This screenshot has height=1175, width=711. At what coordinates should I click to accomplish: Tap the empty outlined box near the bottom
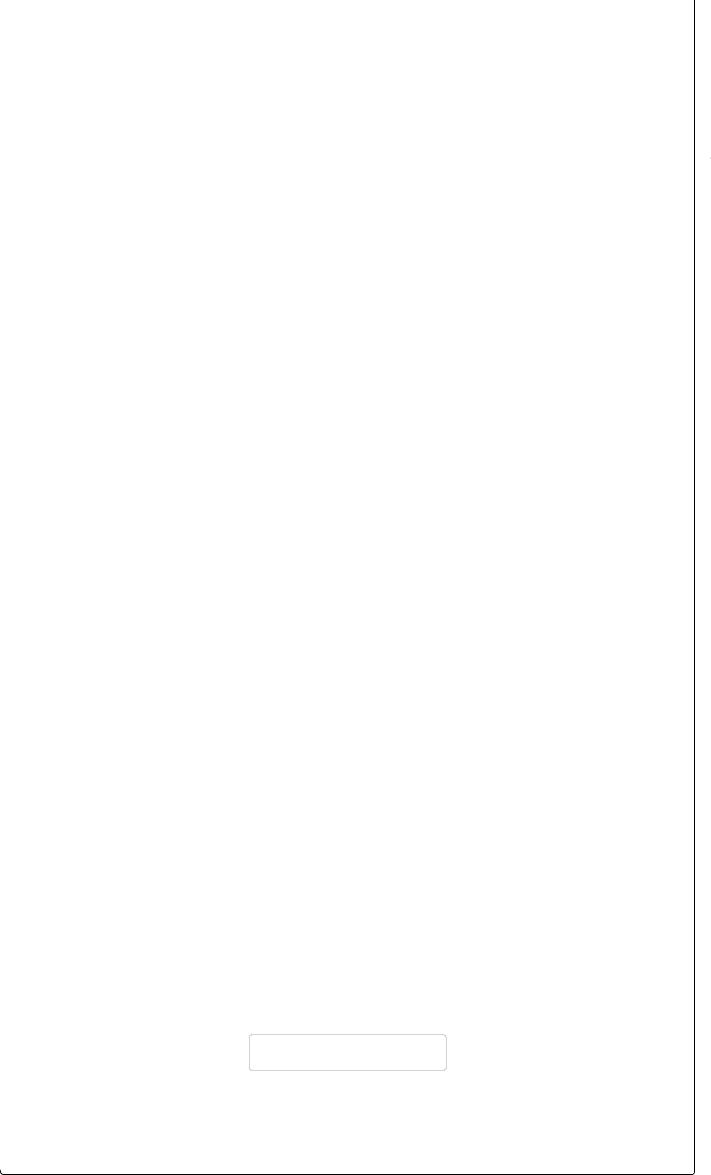[348, 1052]
